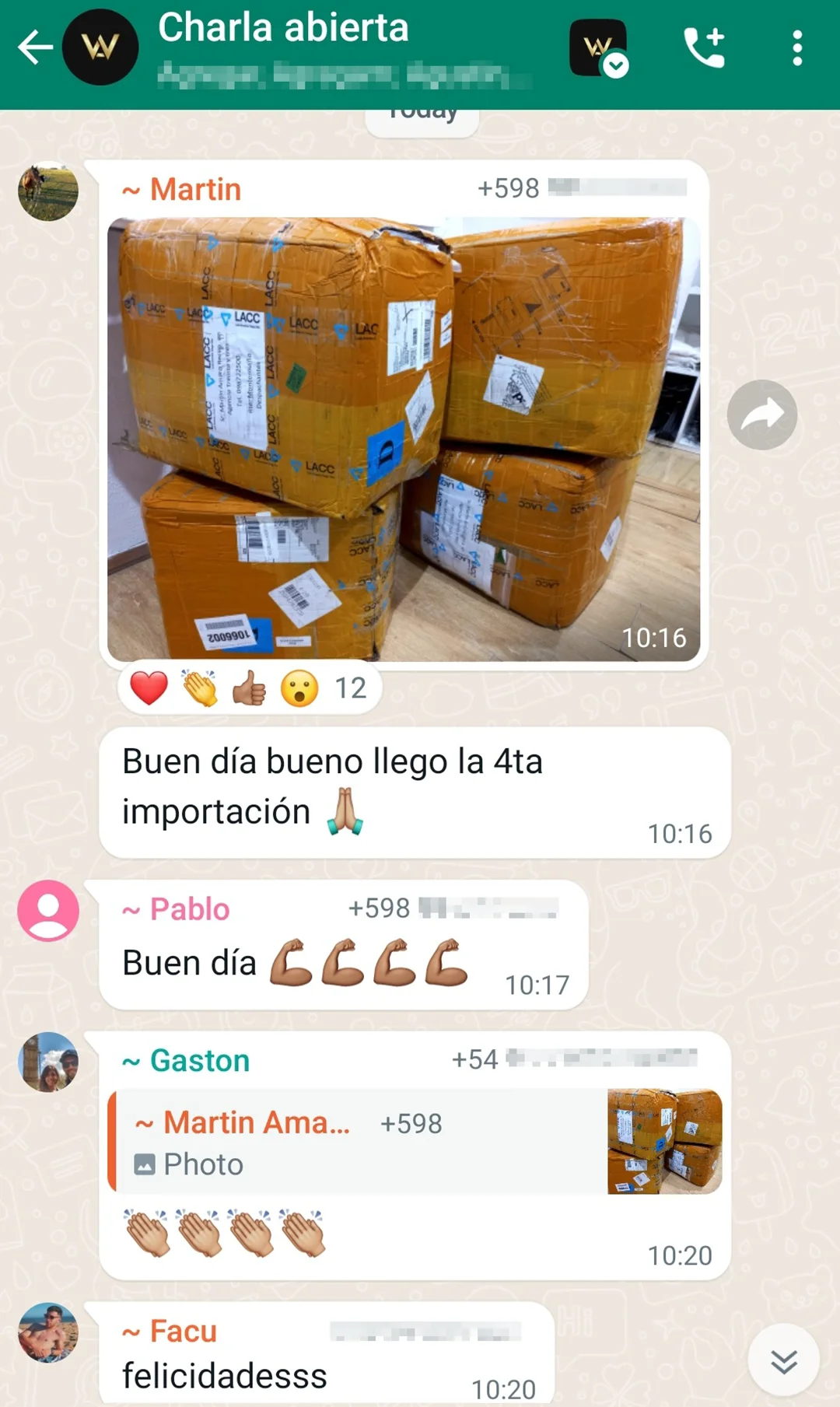Tap Gaston's sender name

coord(199,1061)
